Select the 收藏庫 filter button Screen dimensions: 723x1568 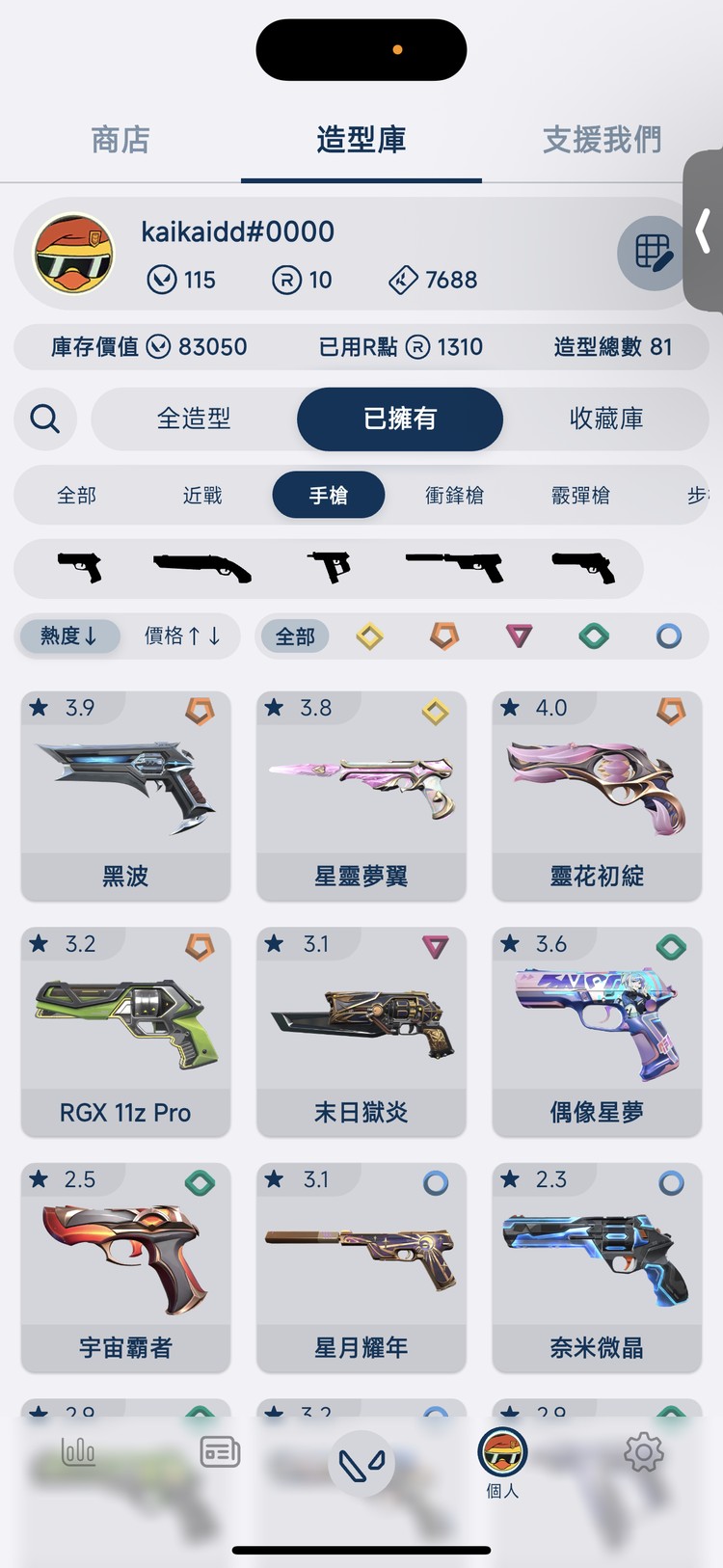[x=607, y=419]
